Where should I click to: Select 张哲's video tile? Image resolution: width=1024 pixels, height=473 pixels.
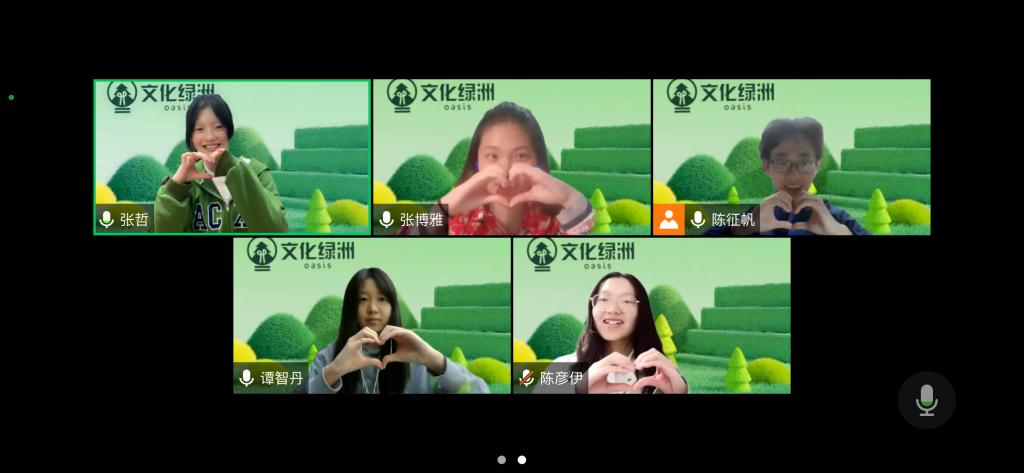[232, 157]
